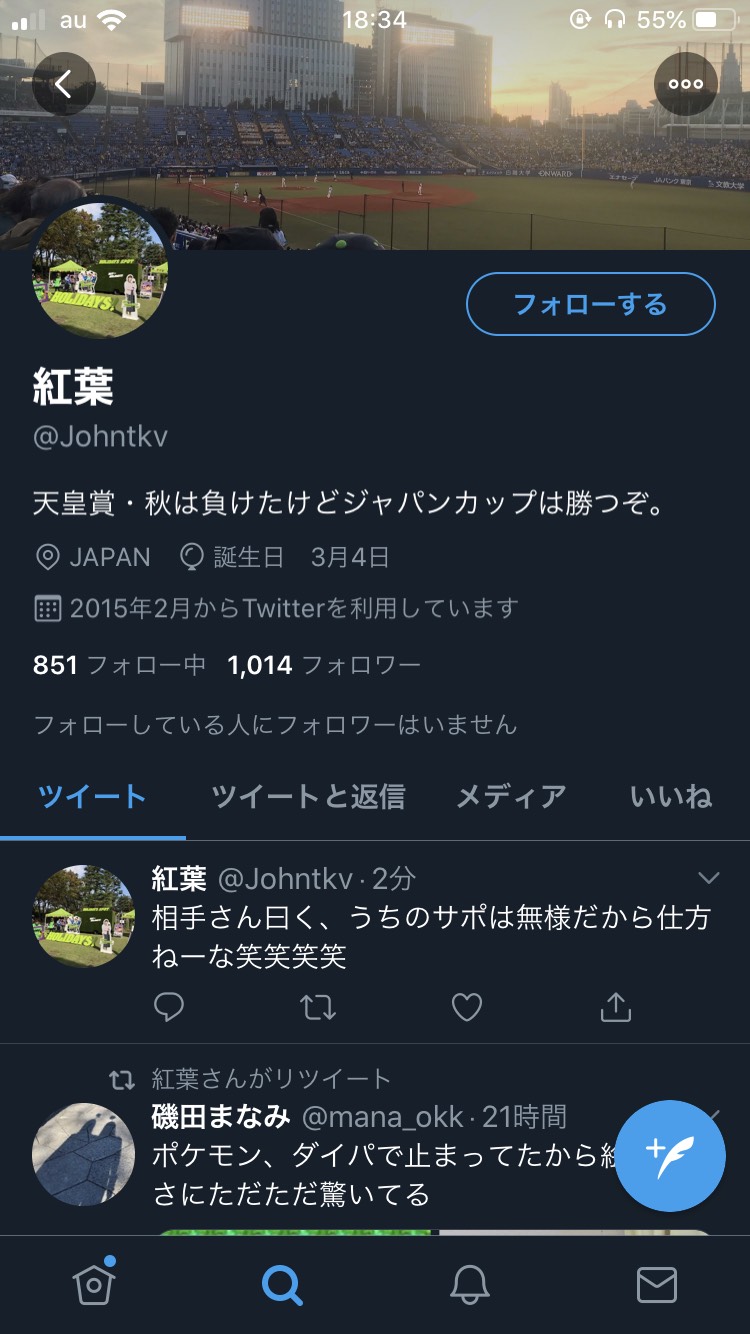The image size is (750, 1334).
Task: Go to the Home tab
Action: pos(94,1285)
